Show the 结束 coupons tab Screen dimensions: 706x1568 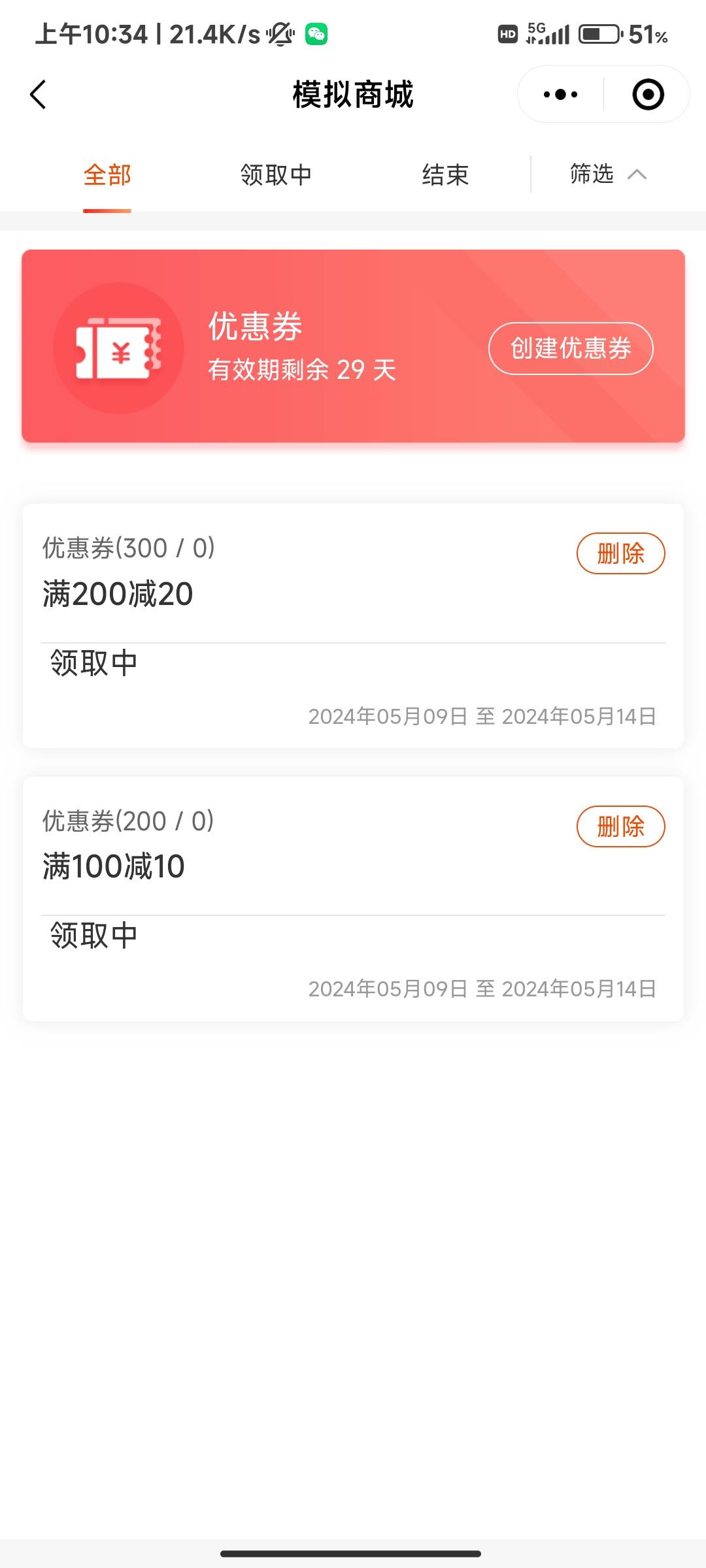point(445,175)
